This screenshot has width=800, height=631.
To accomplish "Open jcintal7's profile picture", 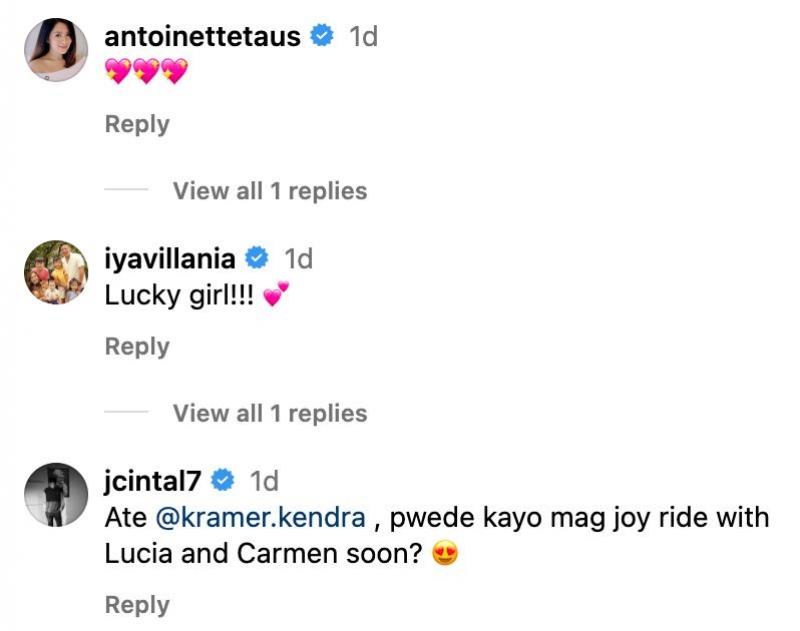I will coord(56,494).
